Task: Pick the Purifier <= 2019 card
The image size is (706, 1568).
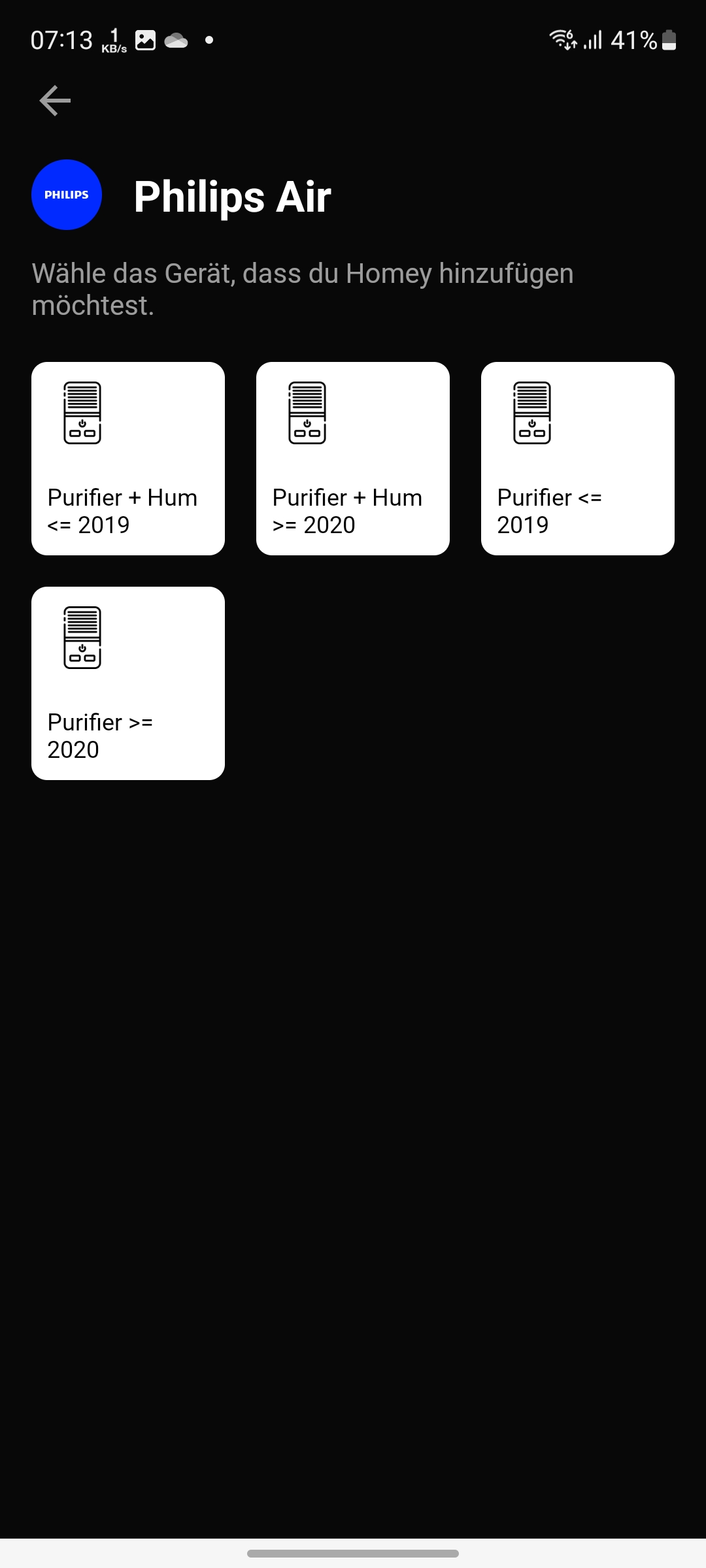Action: [578, 459]
